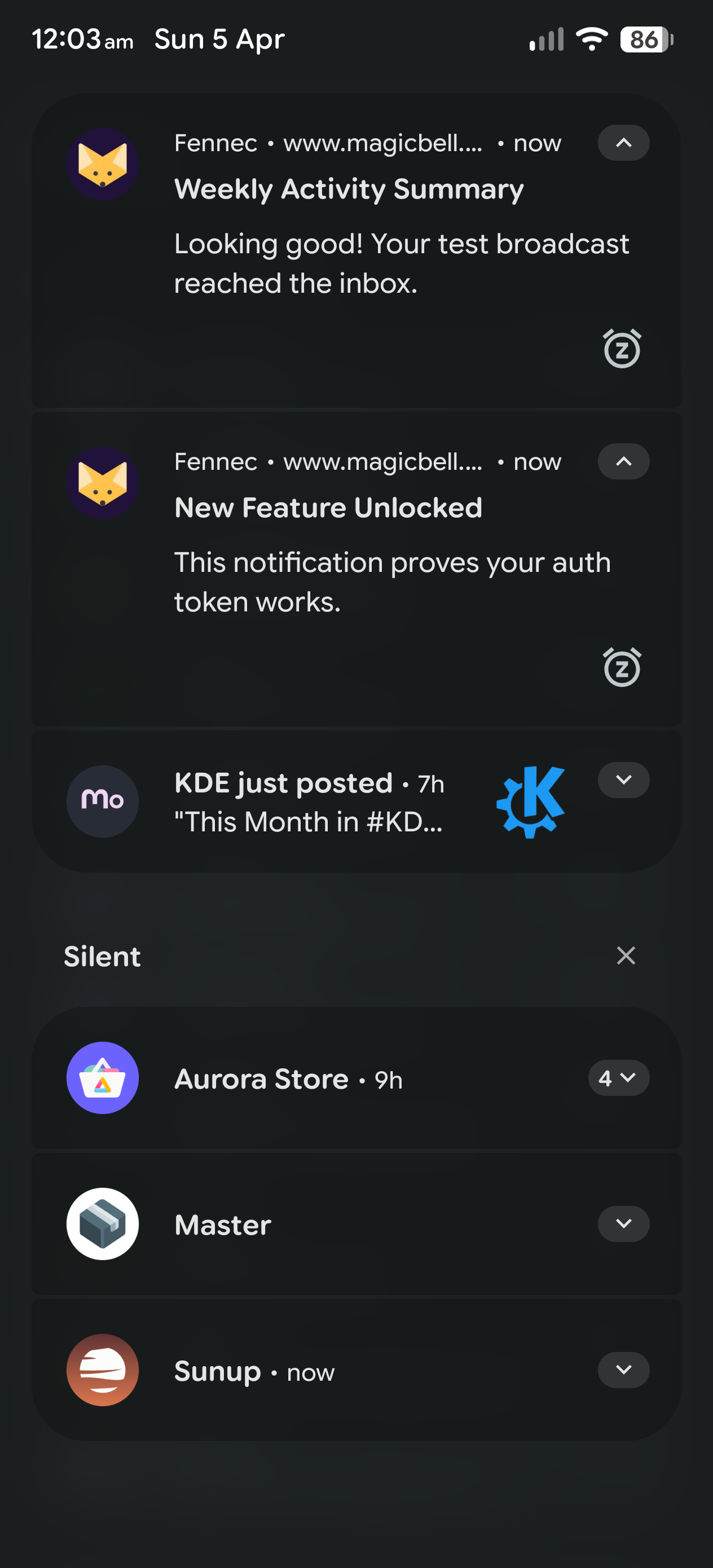Expand the KDE just posted notification

click(x=623, y=779)
